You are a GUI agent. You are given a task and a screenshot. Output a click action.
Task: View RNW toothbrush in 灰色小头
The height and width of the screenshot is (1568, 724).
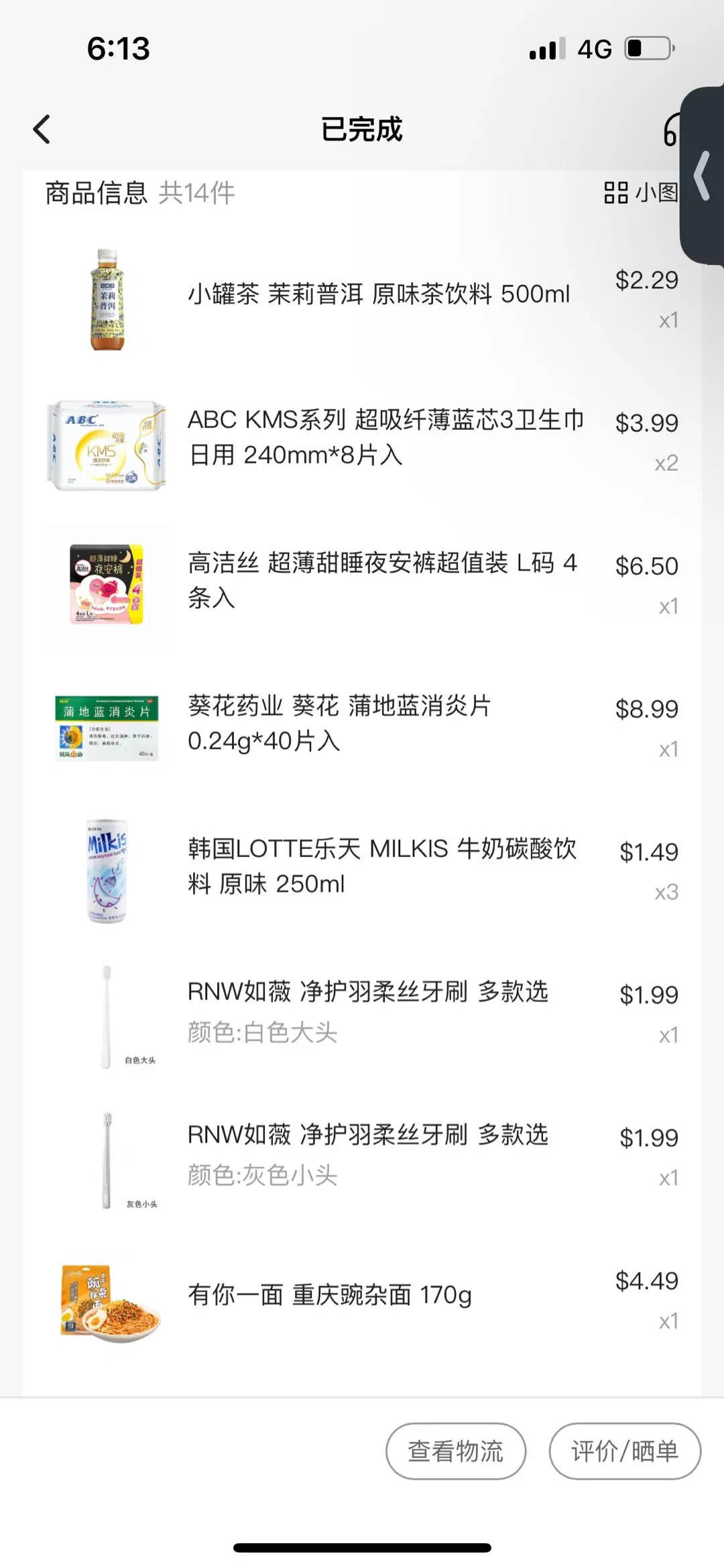pyautogui.click(x=367, y=1154)
